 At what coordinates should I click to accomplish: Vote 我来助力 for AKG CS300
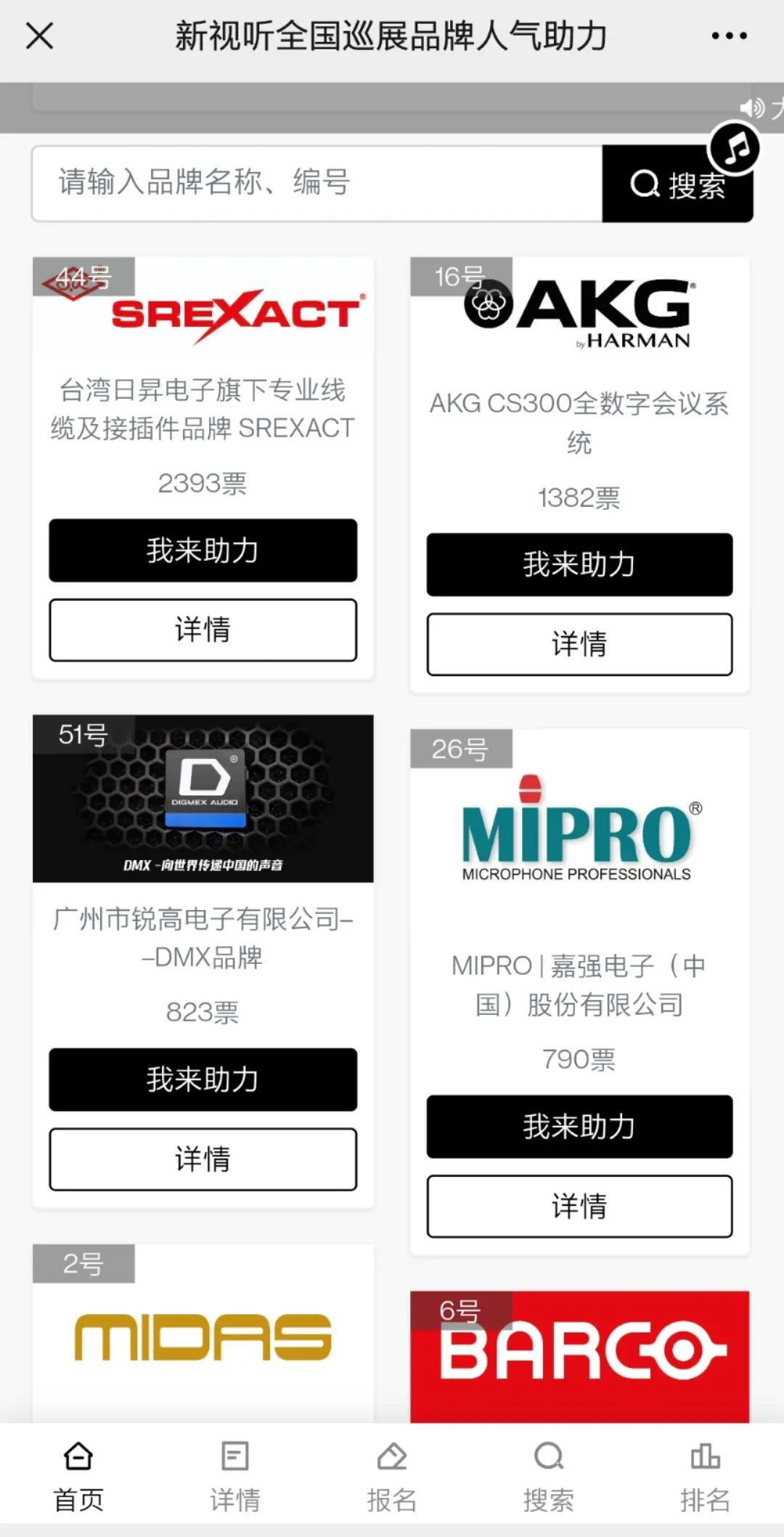pyautogui.click(x=579, y=565)
